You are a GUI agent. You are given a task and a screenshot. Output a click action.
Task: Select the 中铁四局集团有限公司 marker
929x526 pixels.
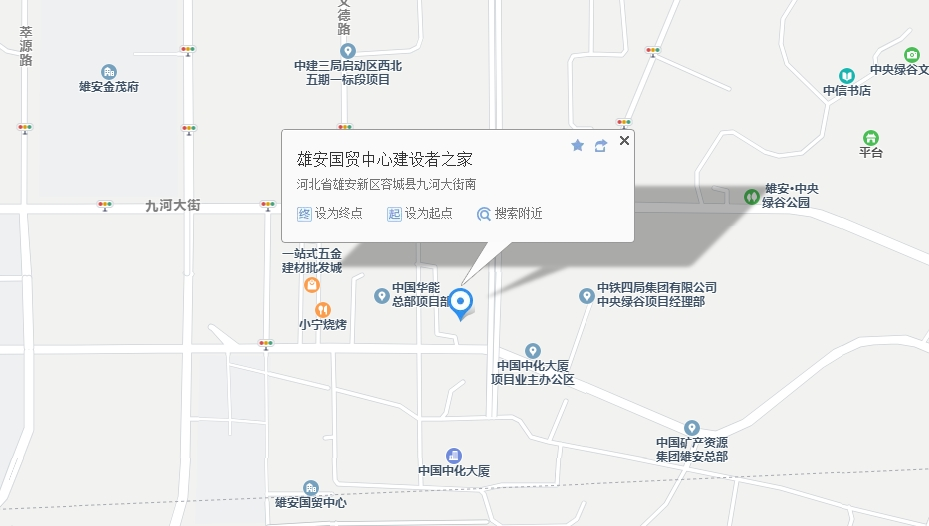(x=587, y=295)
